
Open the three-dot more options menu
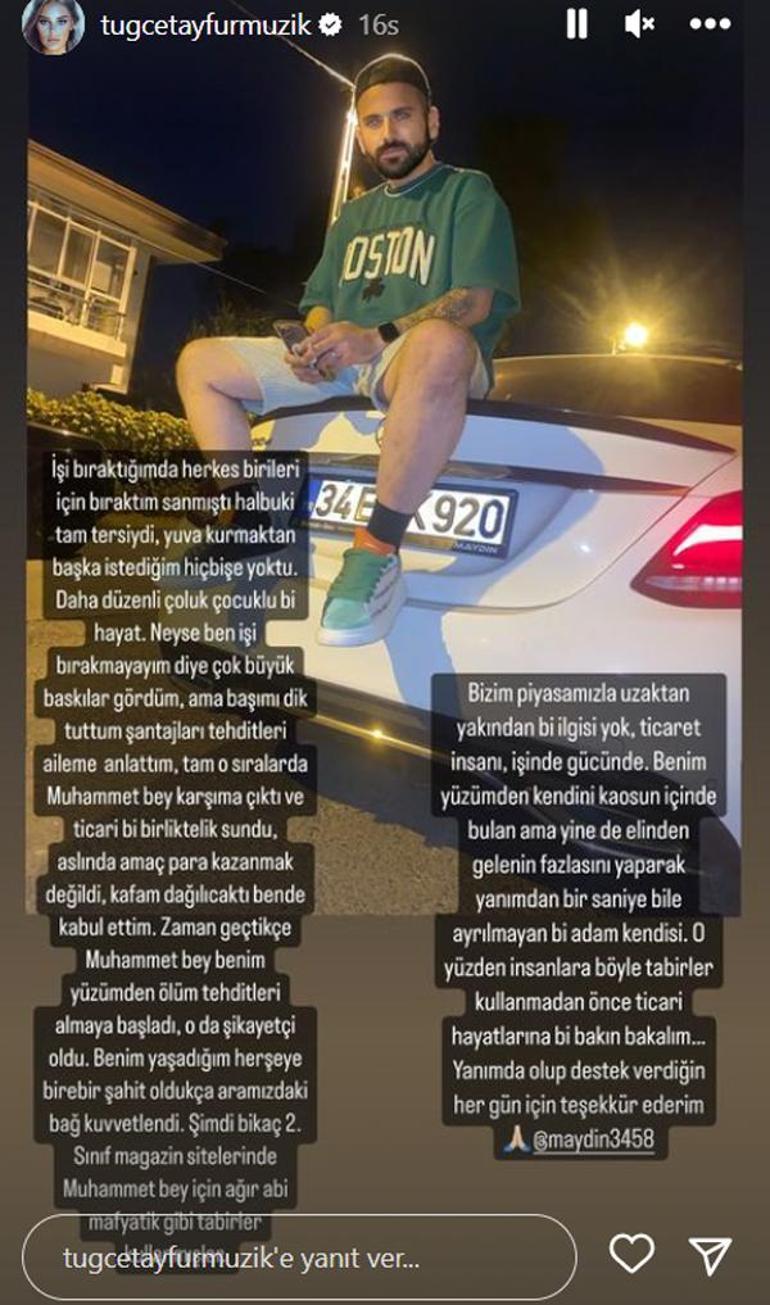coord(709,25)
